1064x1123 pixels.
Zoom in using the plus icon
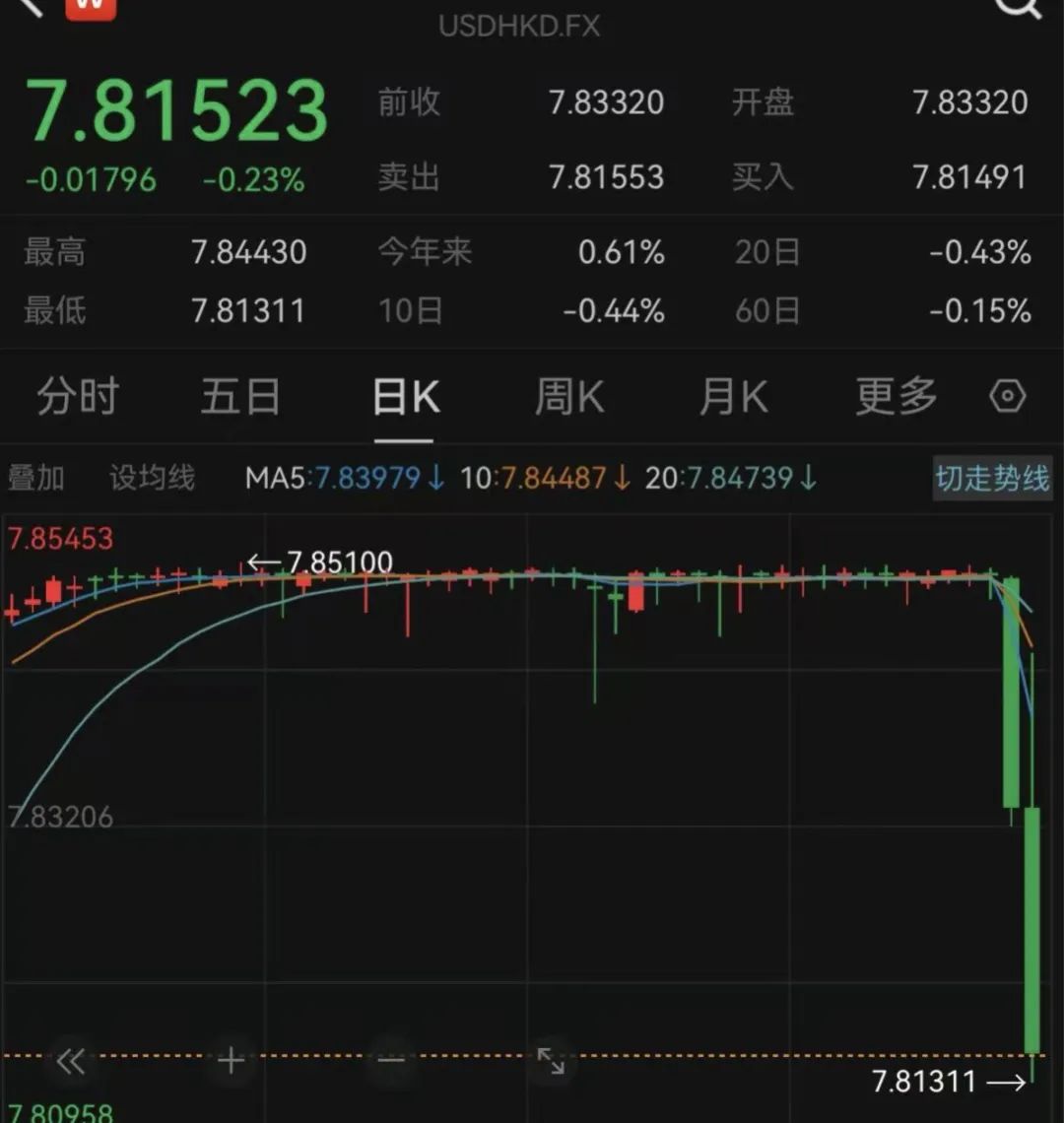(230, 1062)
